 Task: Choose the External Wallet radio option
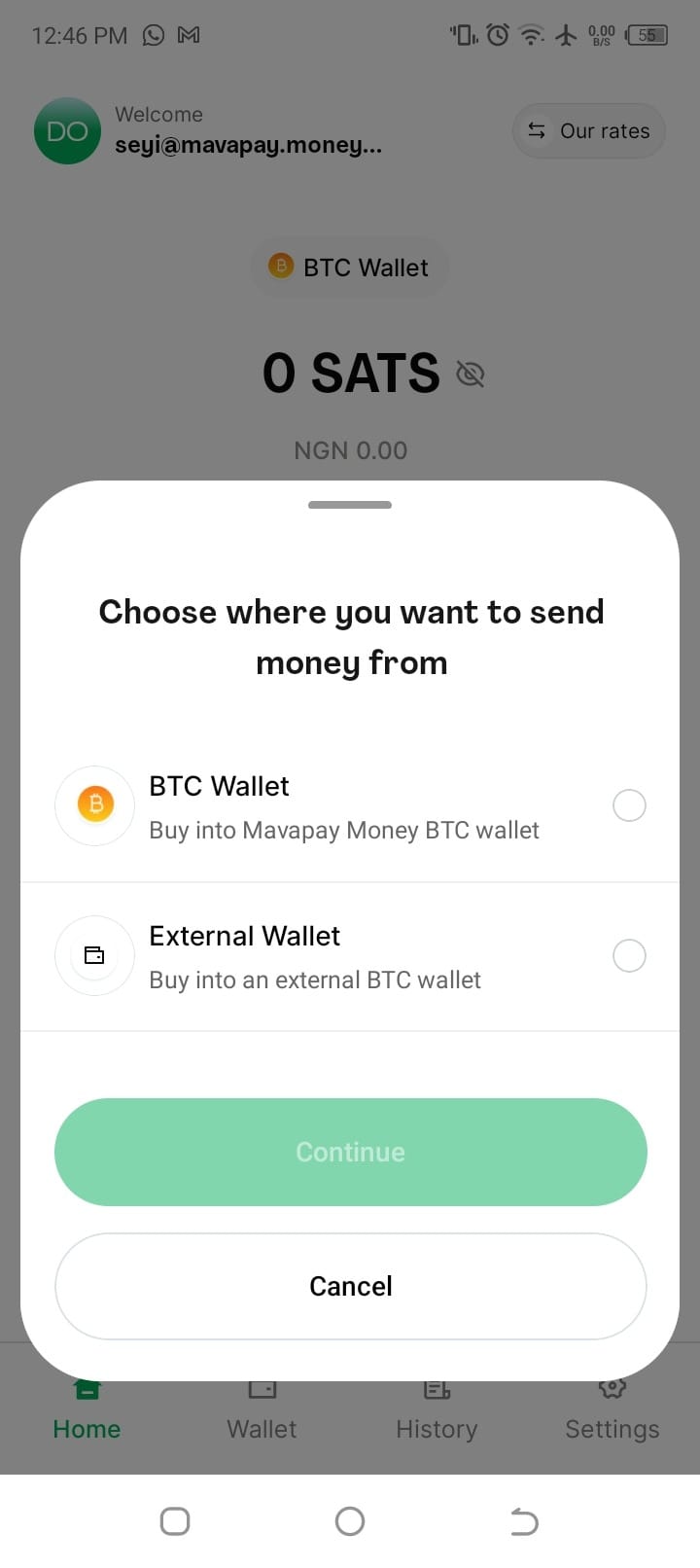coord(629,955)
